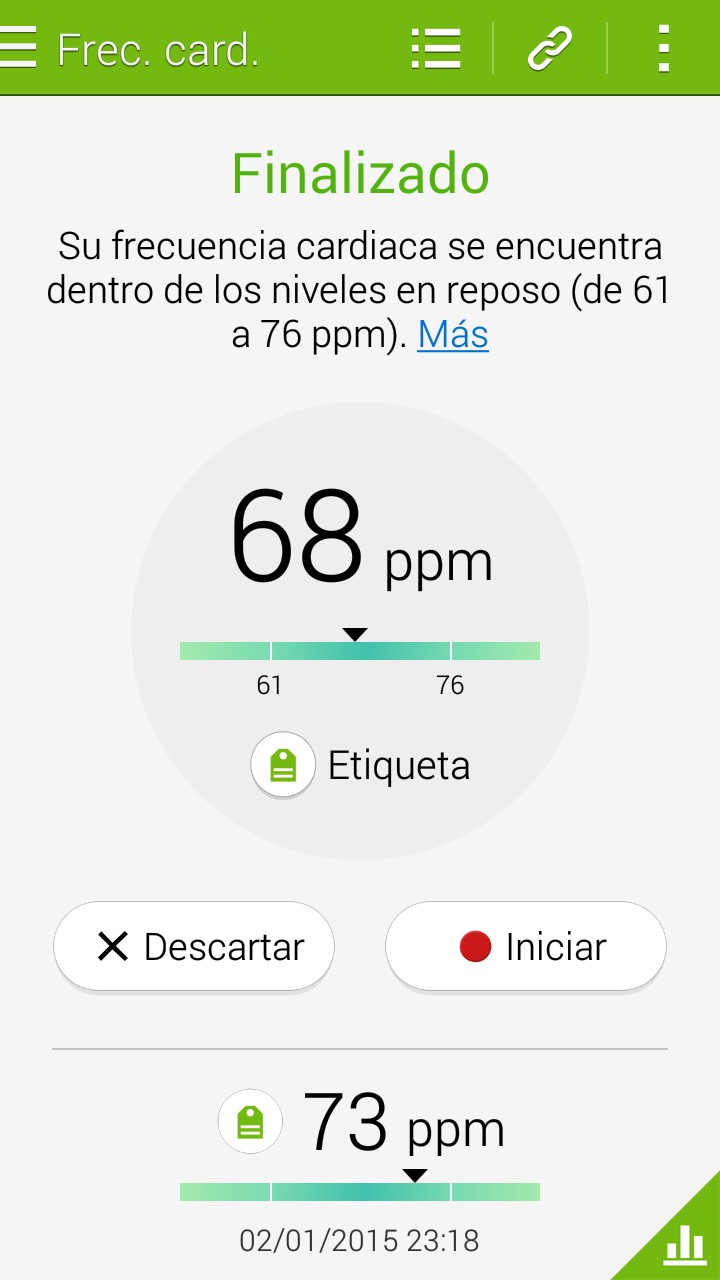Viewport: 720px width, 1280px height.
Task: Tap the tag icon beside 73 ppm
Action: (250, 1121)
